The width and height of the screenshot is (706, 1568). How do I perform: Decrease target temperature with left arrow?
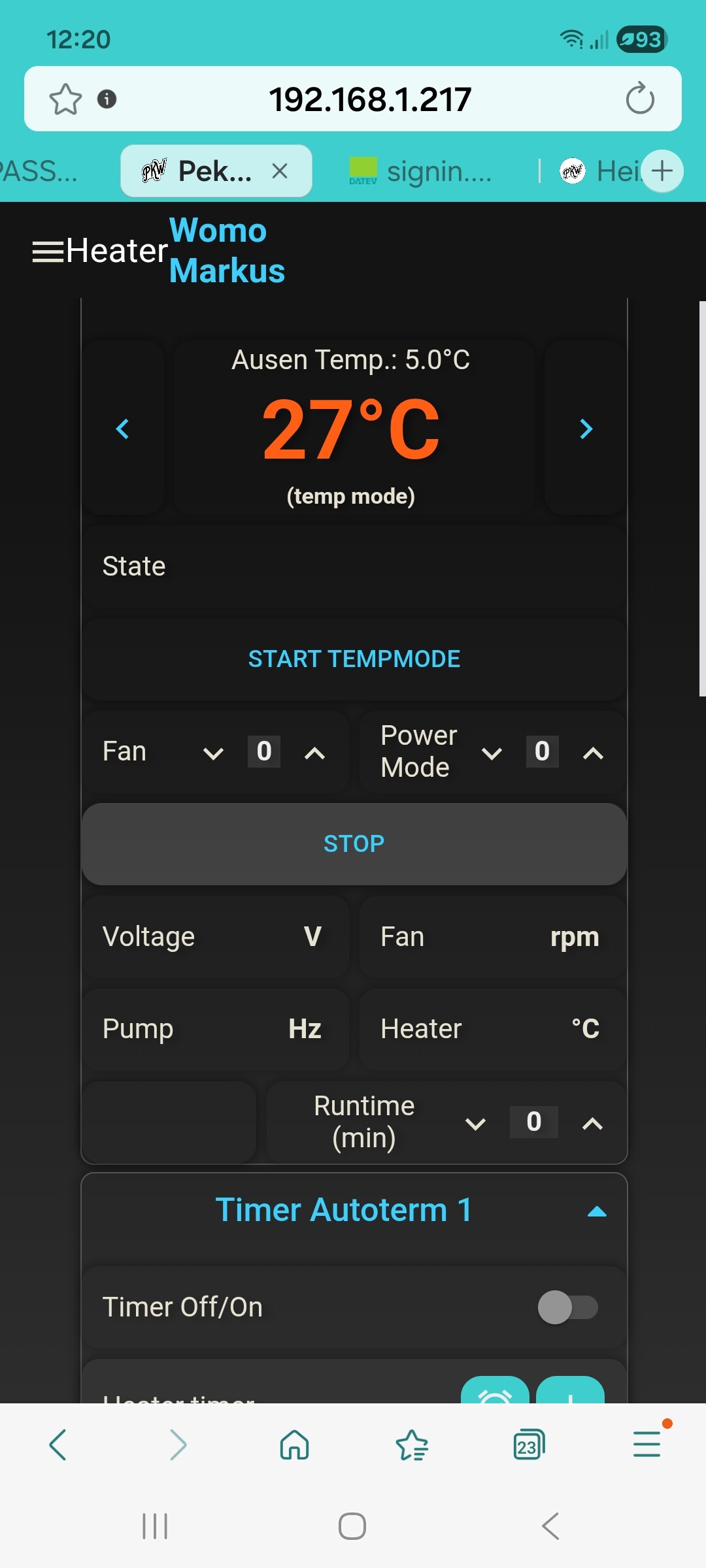click(122, 429)
